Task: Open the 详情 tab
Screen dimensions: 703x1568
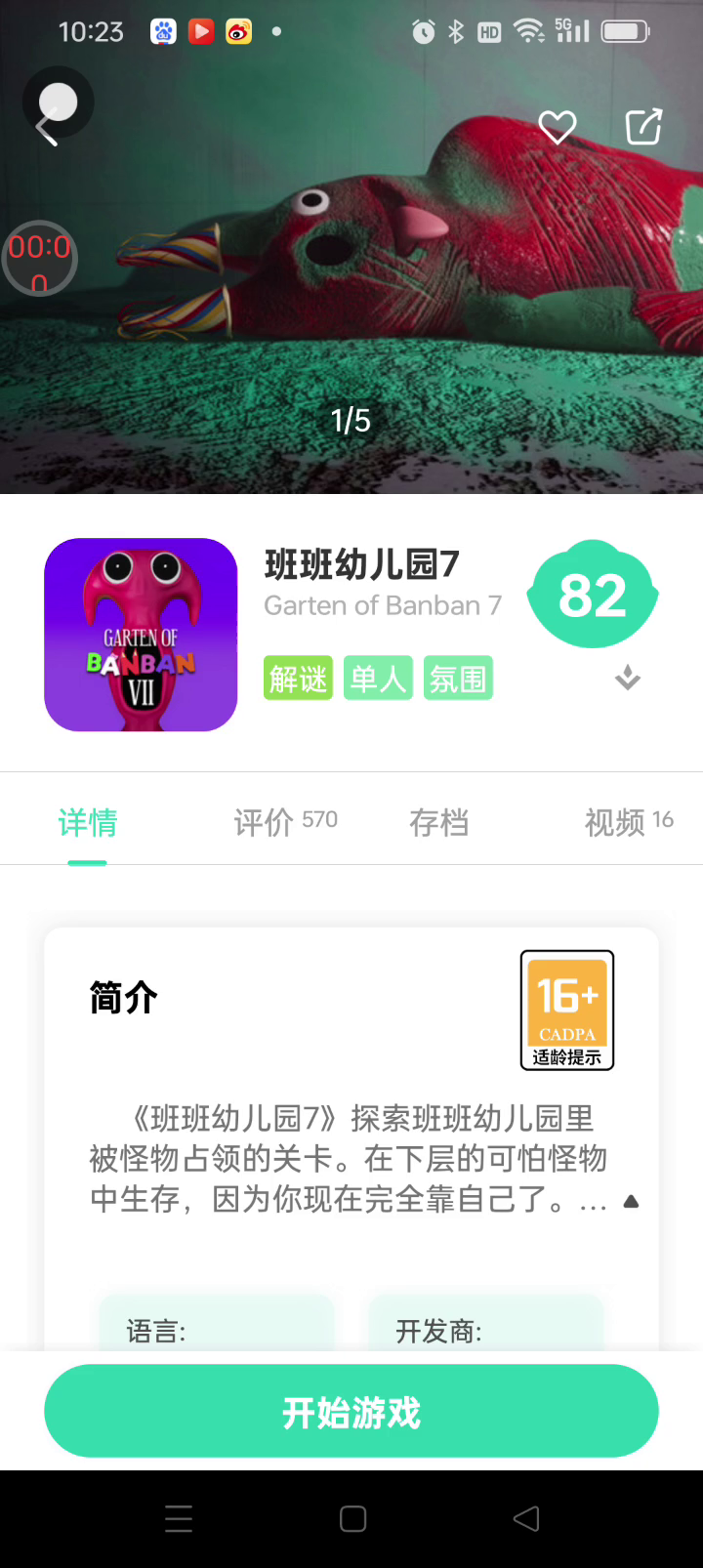Action: (87, 822)
